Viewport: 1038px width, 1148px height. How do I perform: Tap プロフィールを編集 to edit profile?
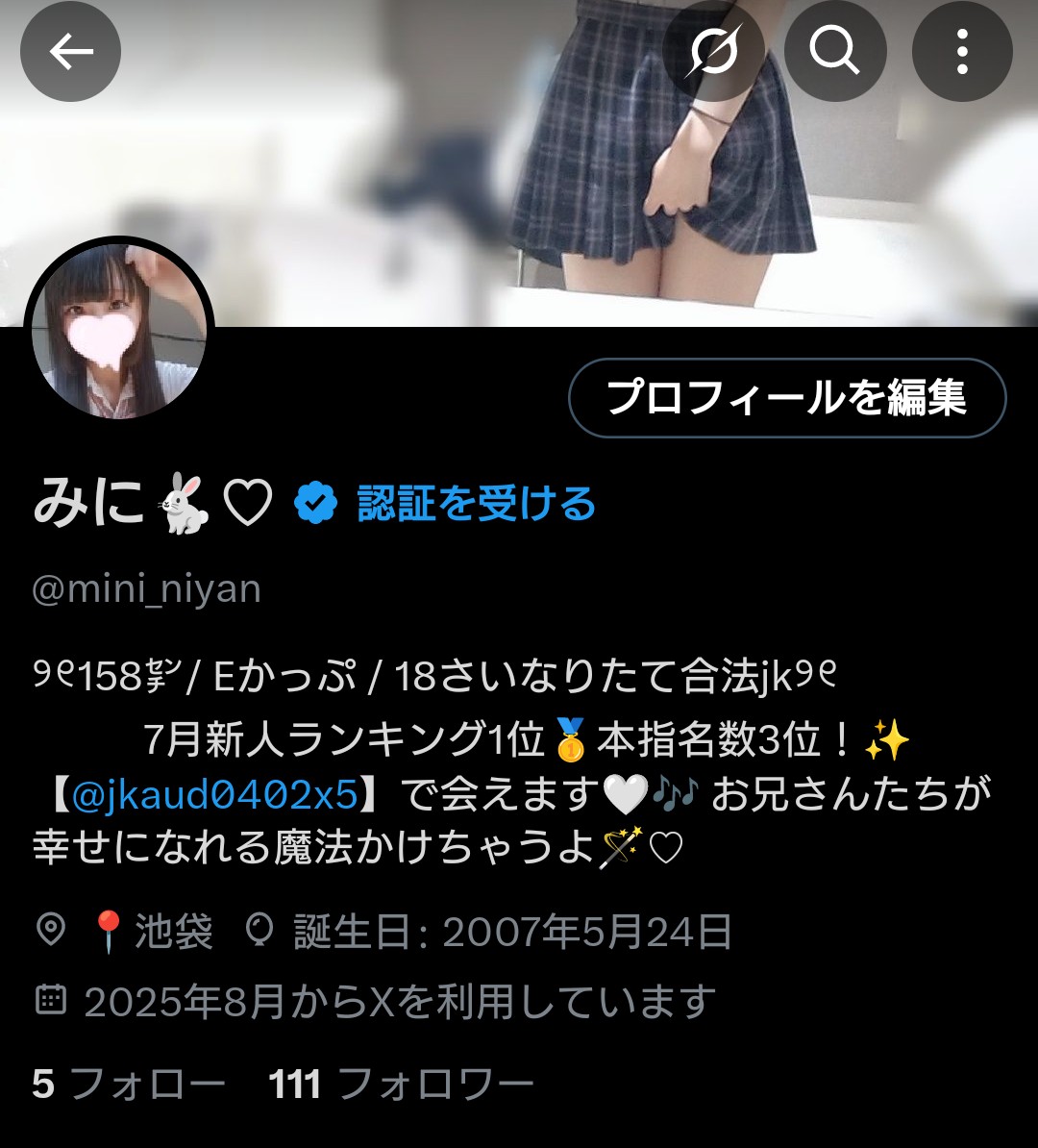[786, 397]
